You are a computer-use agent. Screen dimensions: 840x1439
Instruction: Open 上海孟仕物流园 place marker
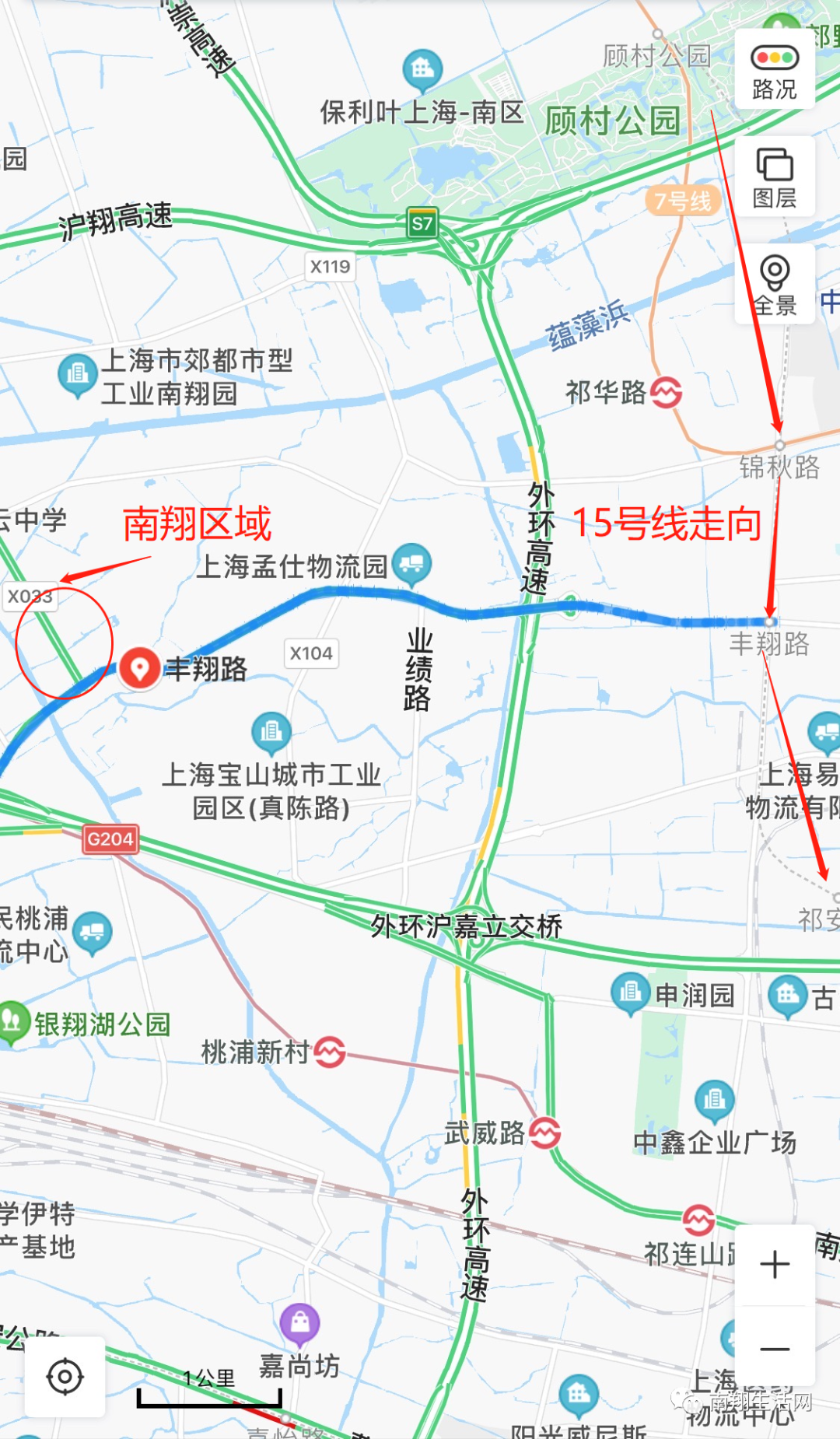[412, 565]
